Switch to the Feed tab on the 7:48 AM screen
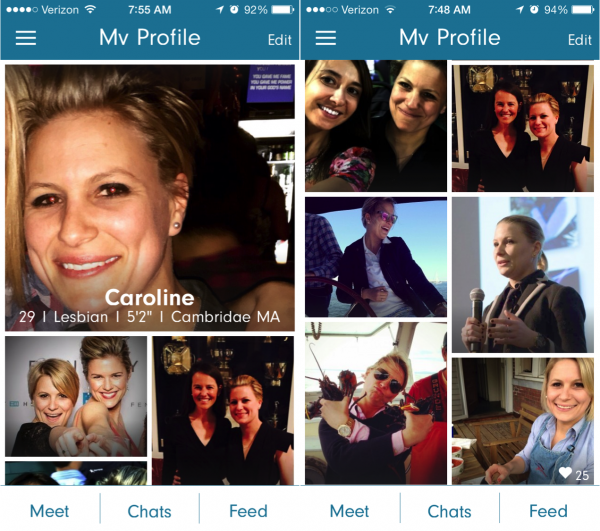 [548, 510]
